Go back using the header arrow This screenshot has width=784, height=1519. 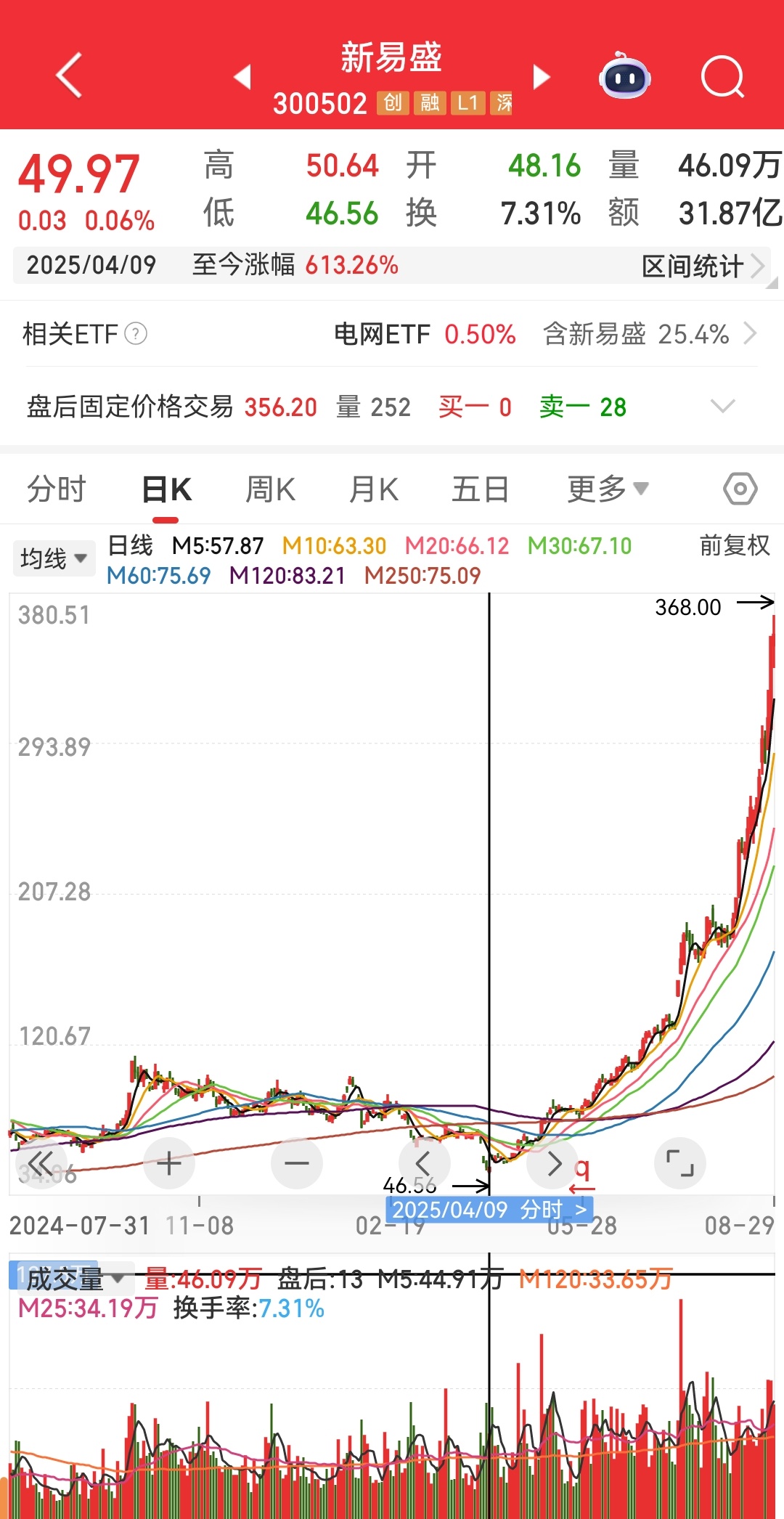tap(69, 76)
